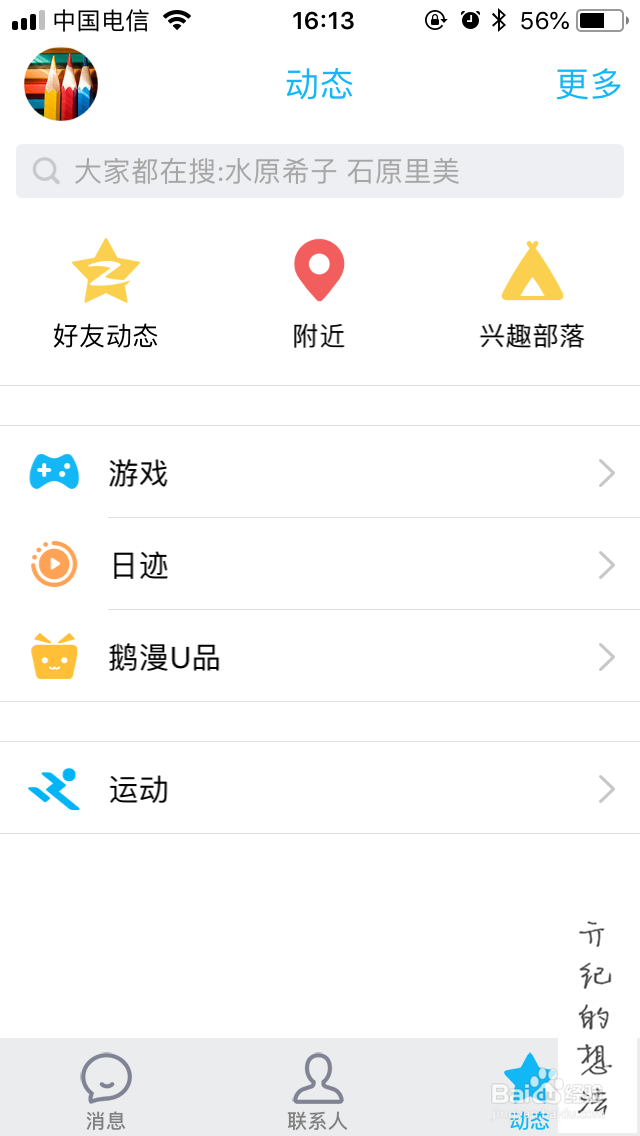Screen dimensions: 640x1136
Task: Open the 游戏 row
Action: pyautogui.click(x=320, y=472)
